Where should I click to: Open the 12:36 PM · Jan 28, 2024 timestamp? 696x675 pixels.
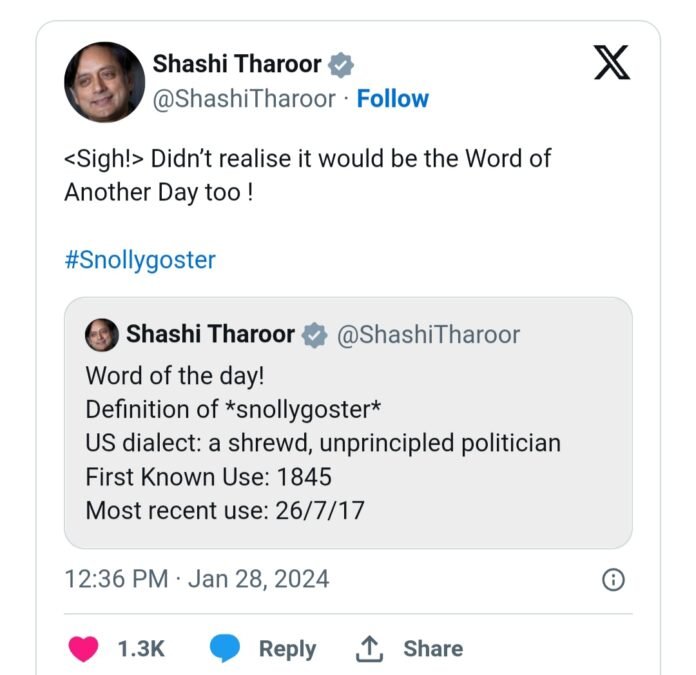(x=196, y=579)
